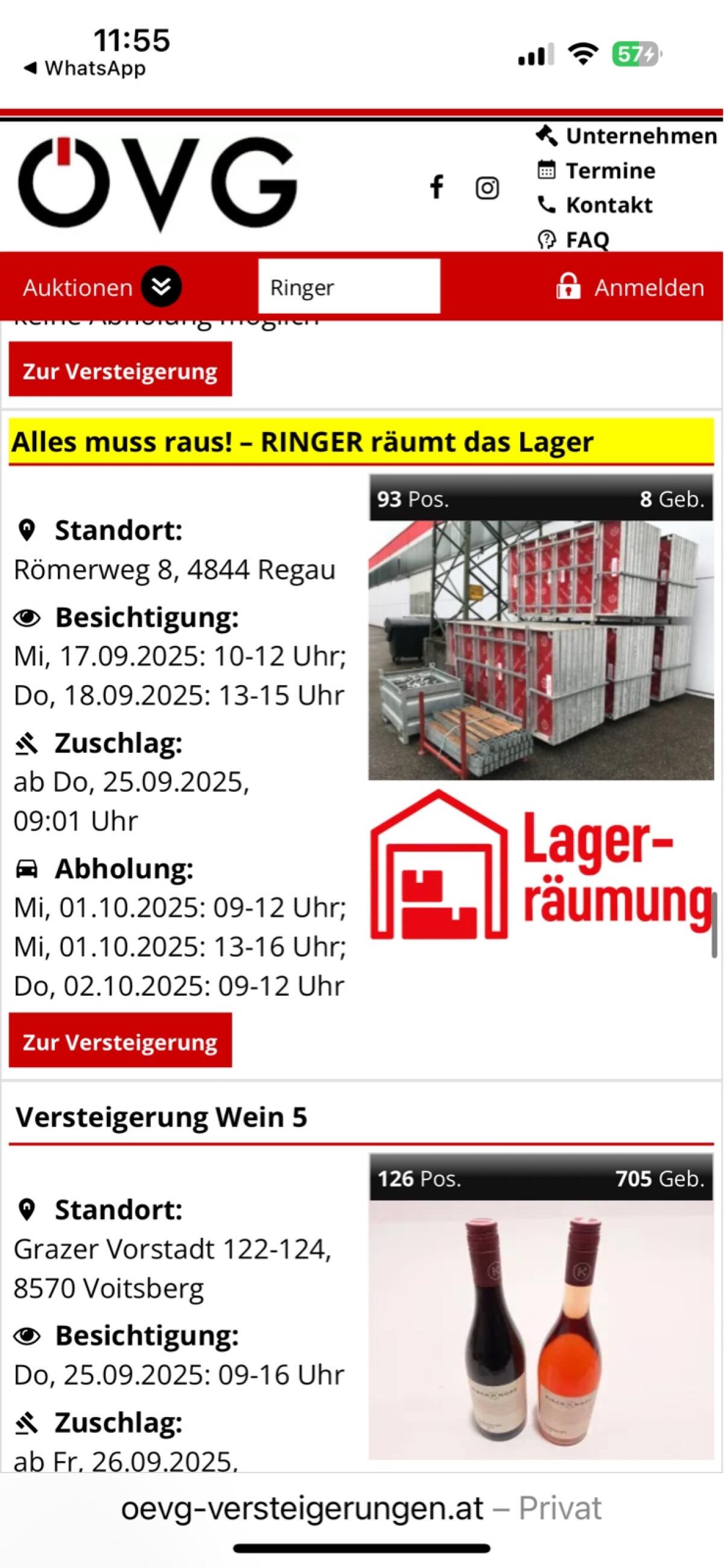Go to the Unternehmen page
This screenshot has width=724, height=1568.
coord(626,136)
